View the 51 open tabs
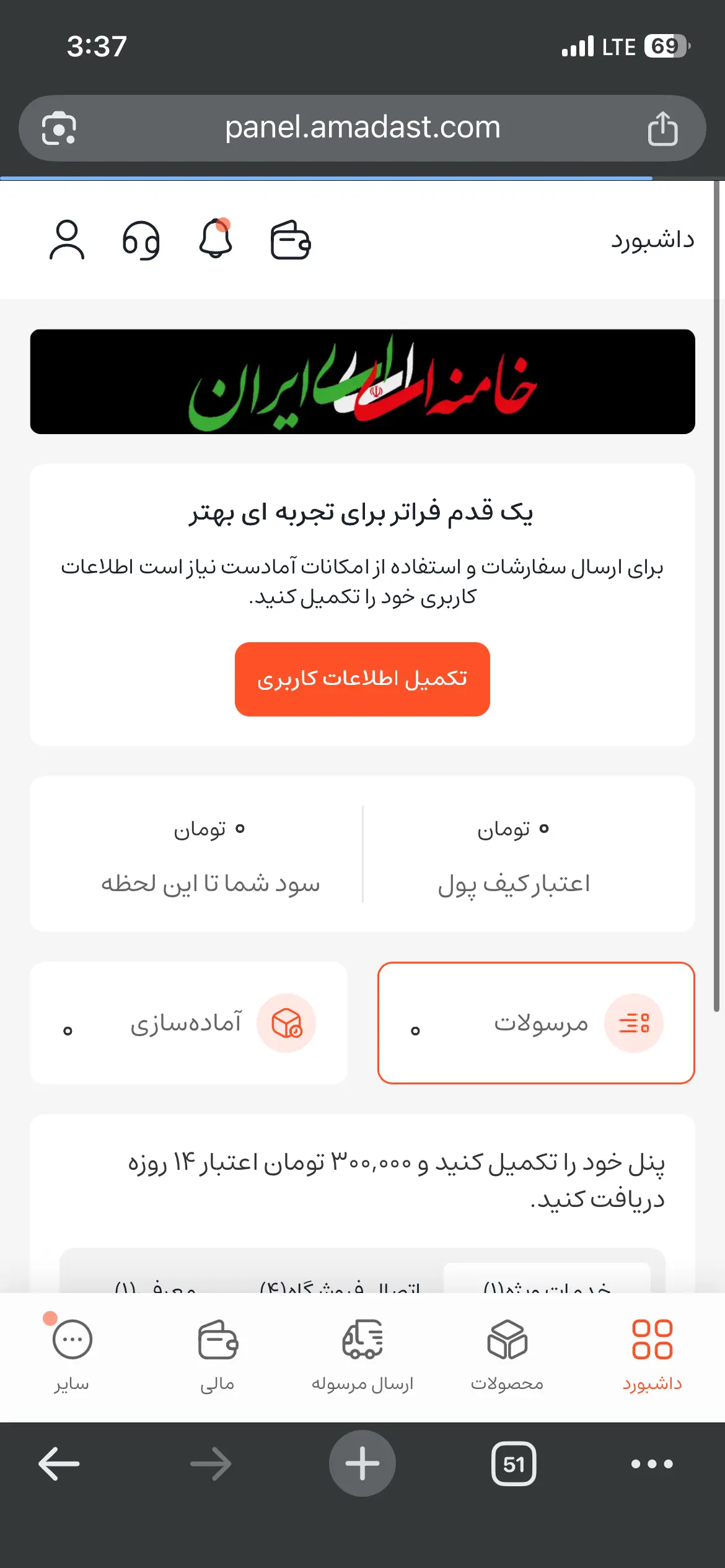 (x=514, y=1464)
